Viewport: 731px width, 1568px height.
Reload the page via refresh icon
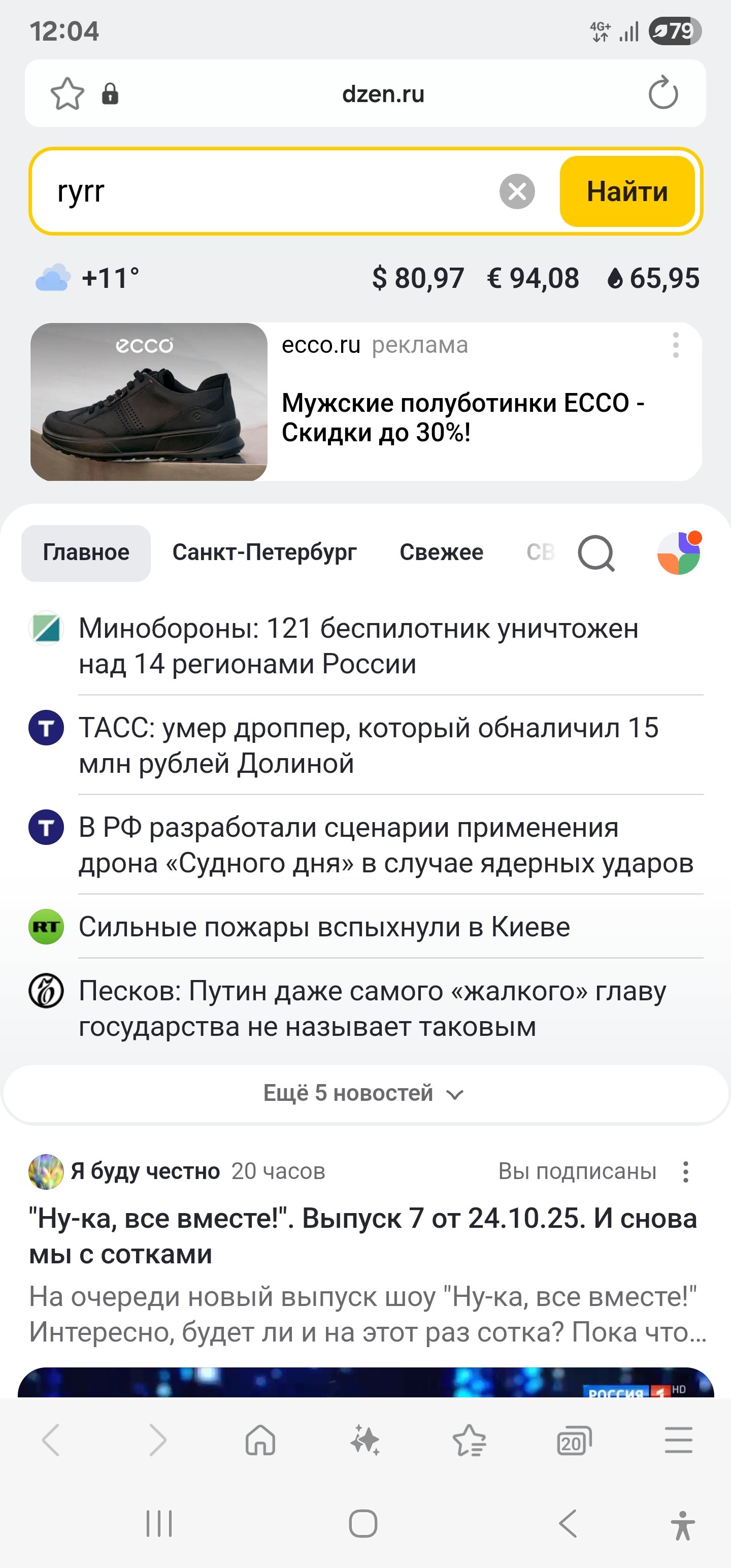click(663, 94)
